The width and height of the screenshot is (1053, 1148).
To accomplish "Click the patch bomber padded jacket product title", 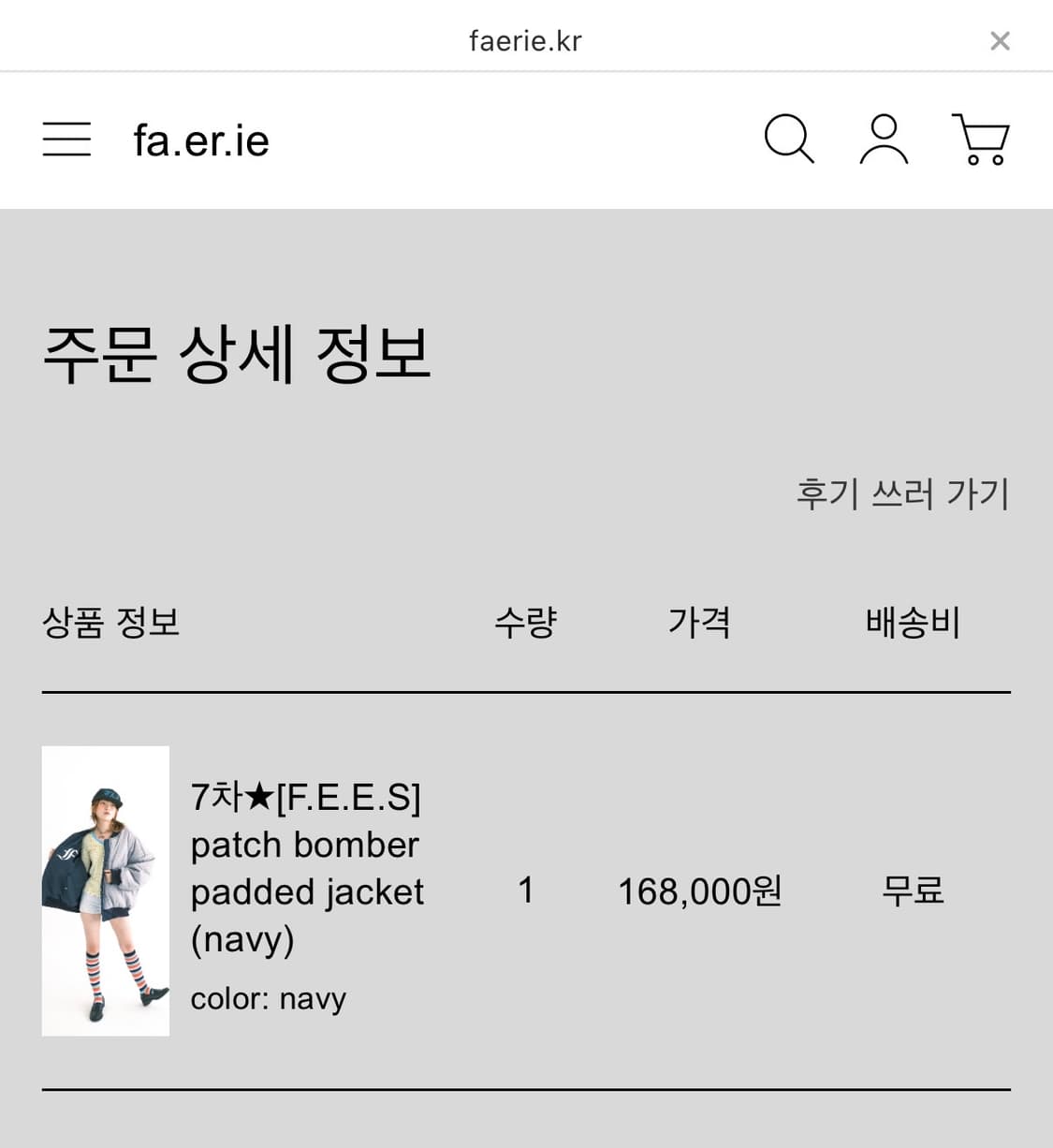I will (307, 868).
